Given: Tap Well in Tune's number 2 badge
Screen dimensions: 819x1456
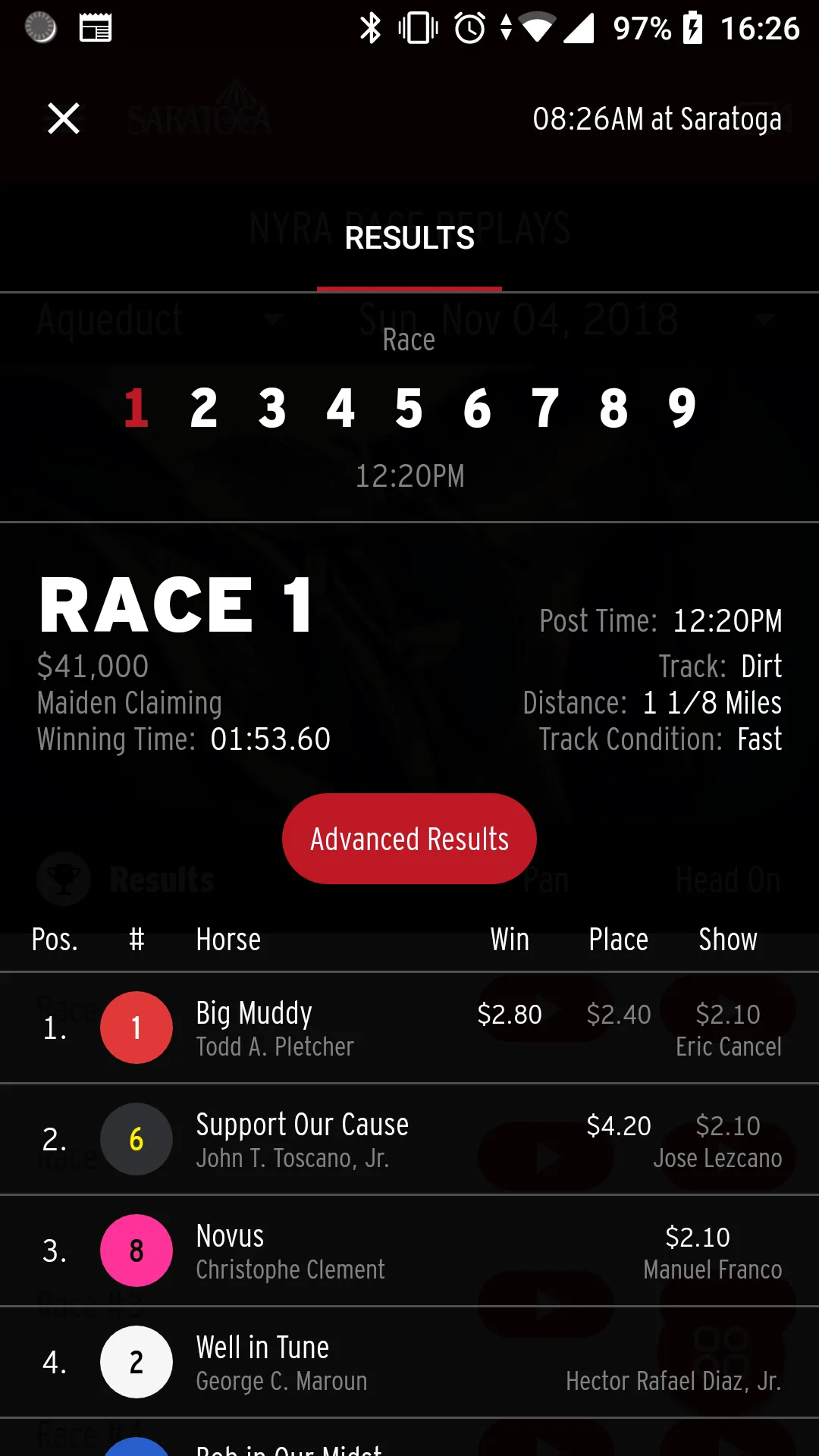Looking at the screenshot, I should pyautogui.click(x=136, y=1361).
